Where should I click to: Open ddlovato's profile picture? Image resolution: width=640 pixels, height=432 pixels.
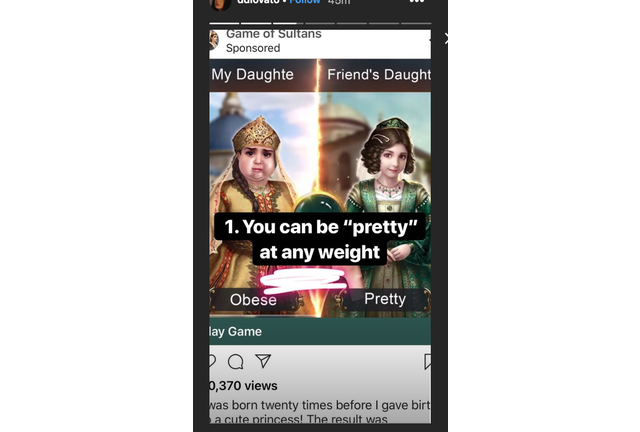pyautogui.click(x=221, y=4)
